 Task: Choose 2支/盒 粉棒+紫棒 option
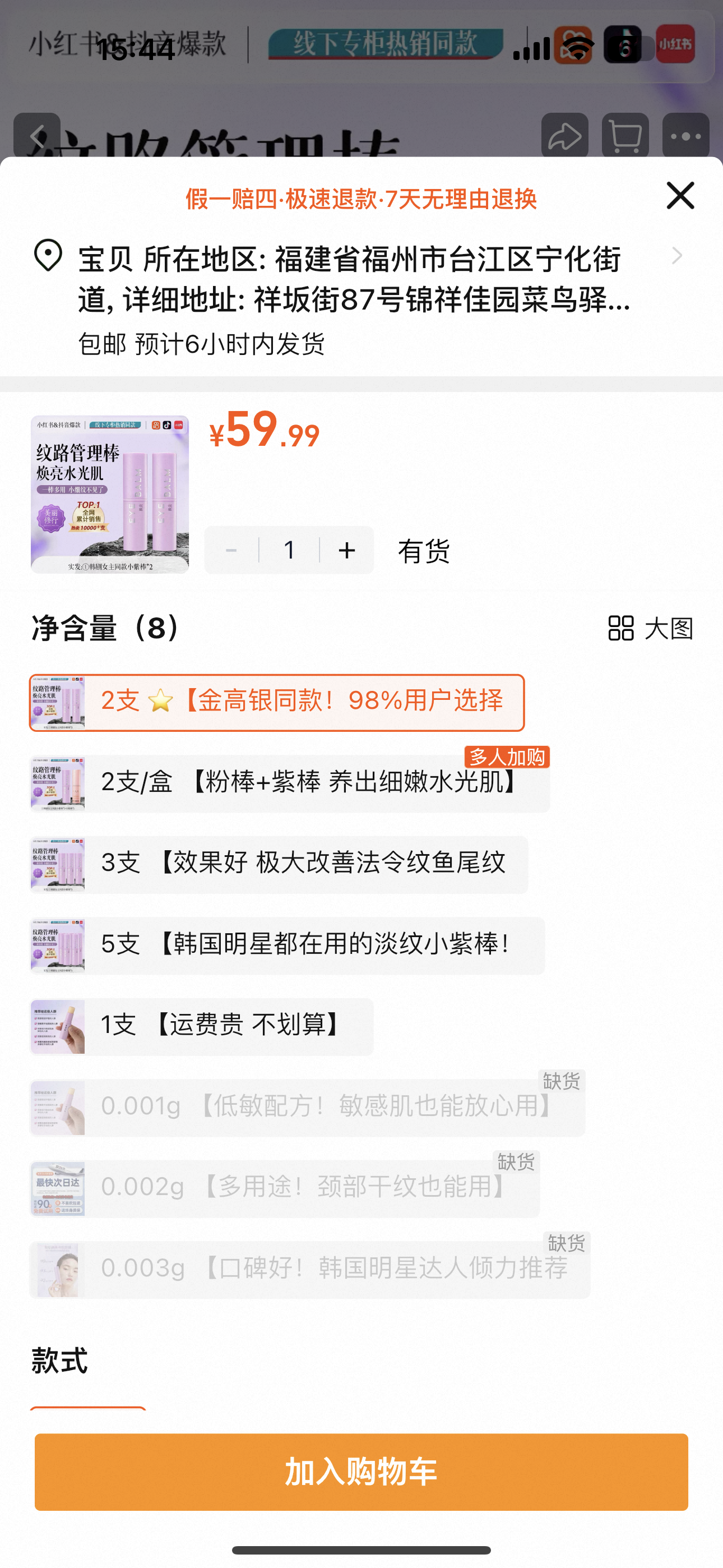pyautogui.click(x=290, y=783)
